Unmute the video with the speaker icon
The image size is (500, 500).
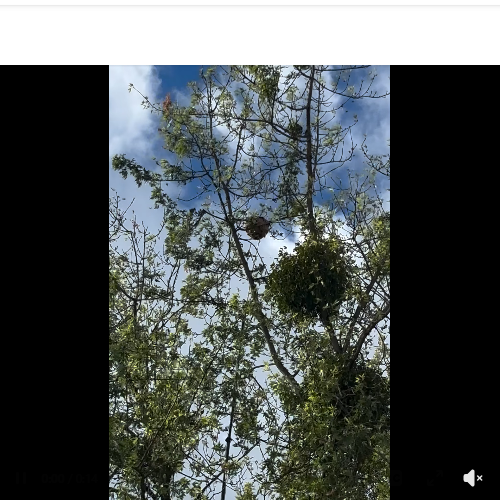[x=473, y=478]
